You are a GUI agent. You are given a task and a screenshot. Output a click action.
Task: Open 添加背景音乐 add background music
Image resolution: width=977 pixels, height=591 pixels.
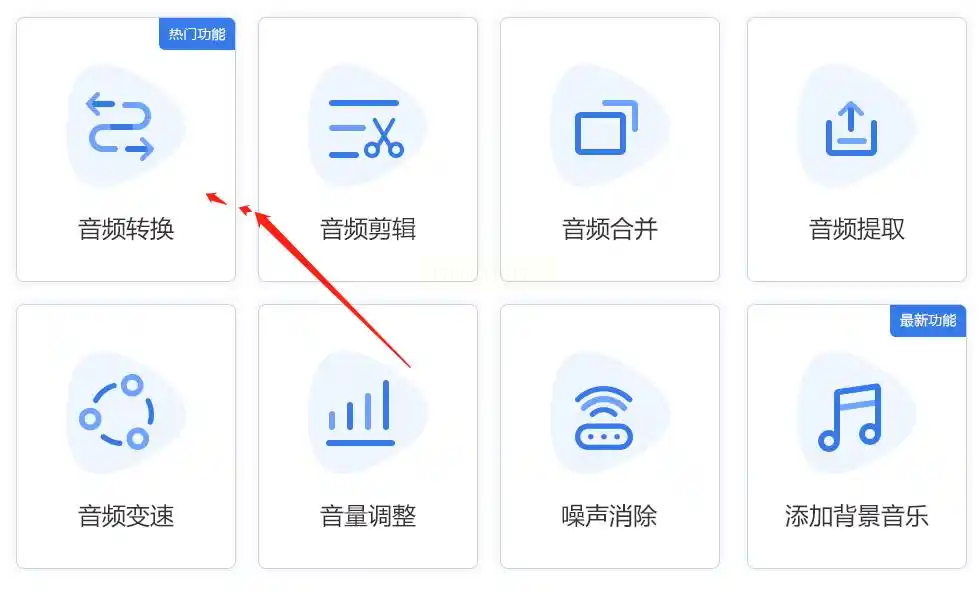tap(856, 437)
